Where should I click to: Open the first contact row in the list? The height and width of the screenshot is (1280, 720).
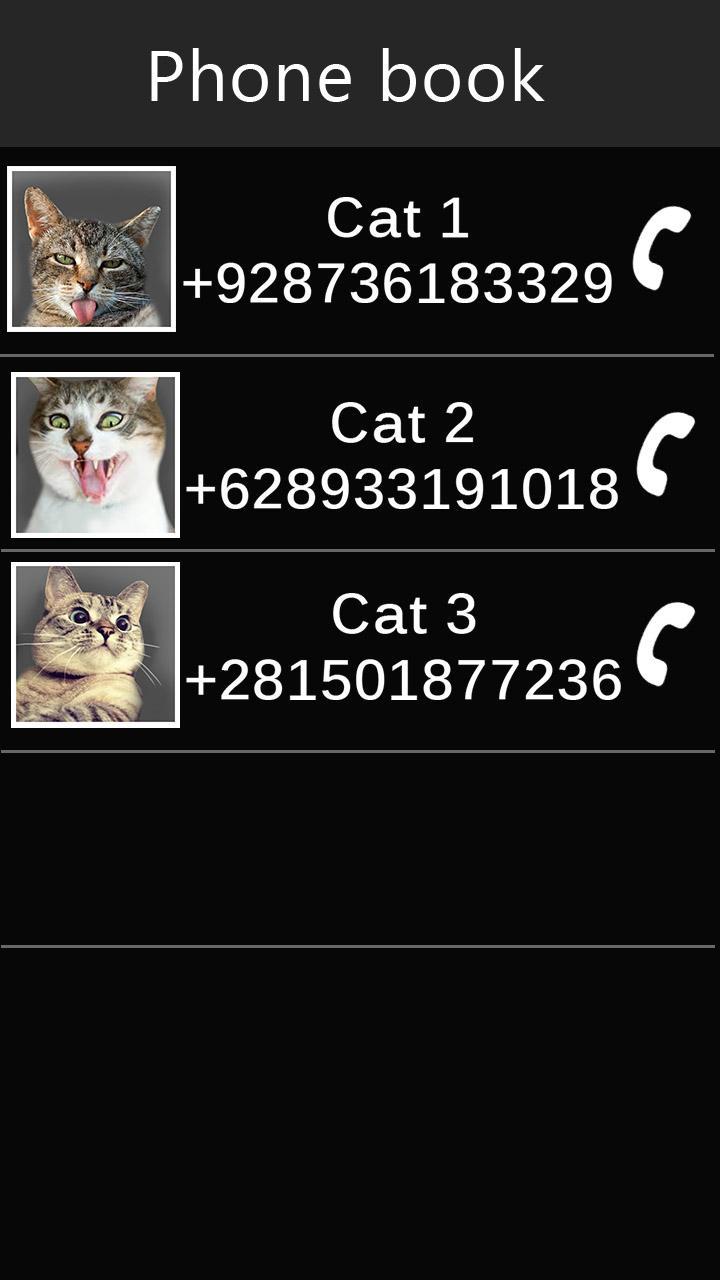[360, 250]
